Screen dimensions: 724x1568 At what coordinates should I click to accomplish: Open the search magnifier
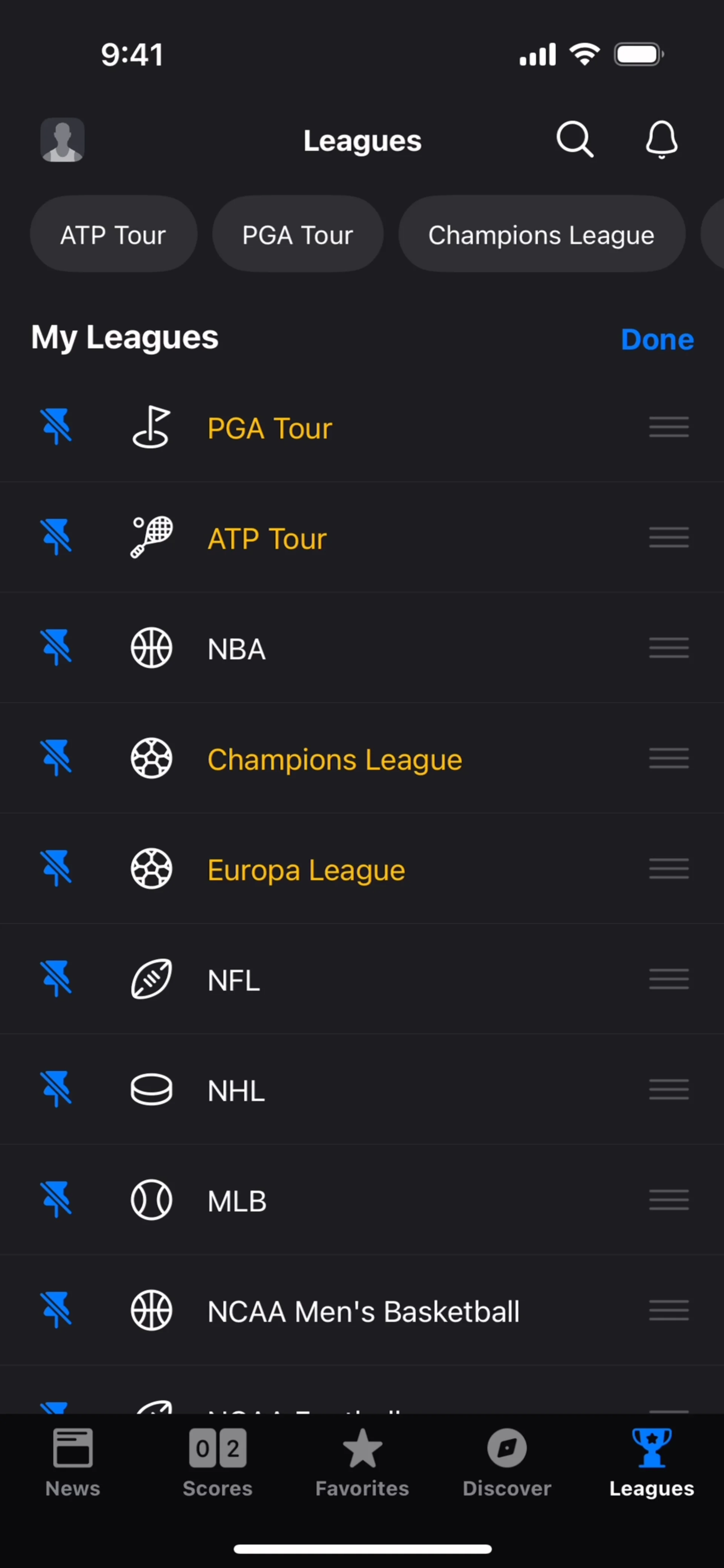click(x=574, y=139)
